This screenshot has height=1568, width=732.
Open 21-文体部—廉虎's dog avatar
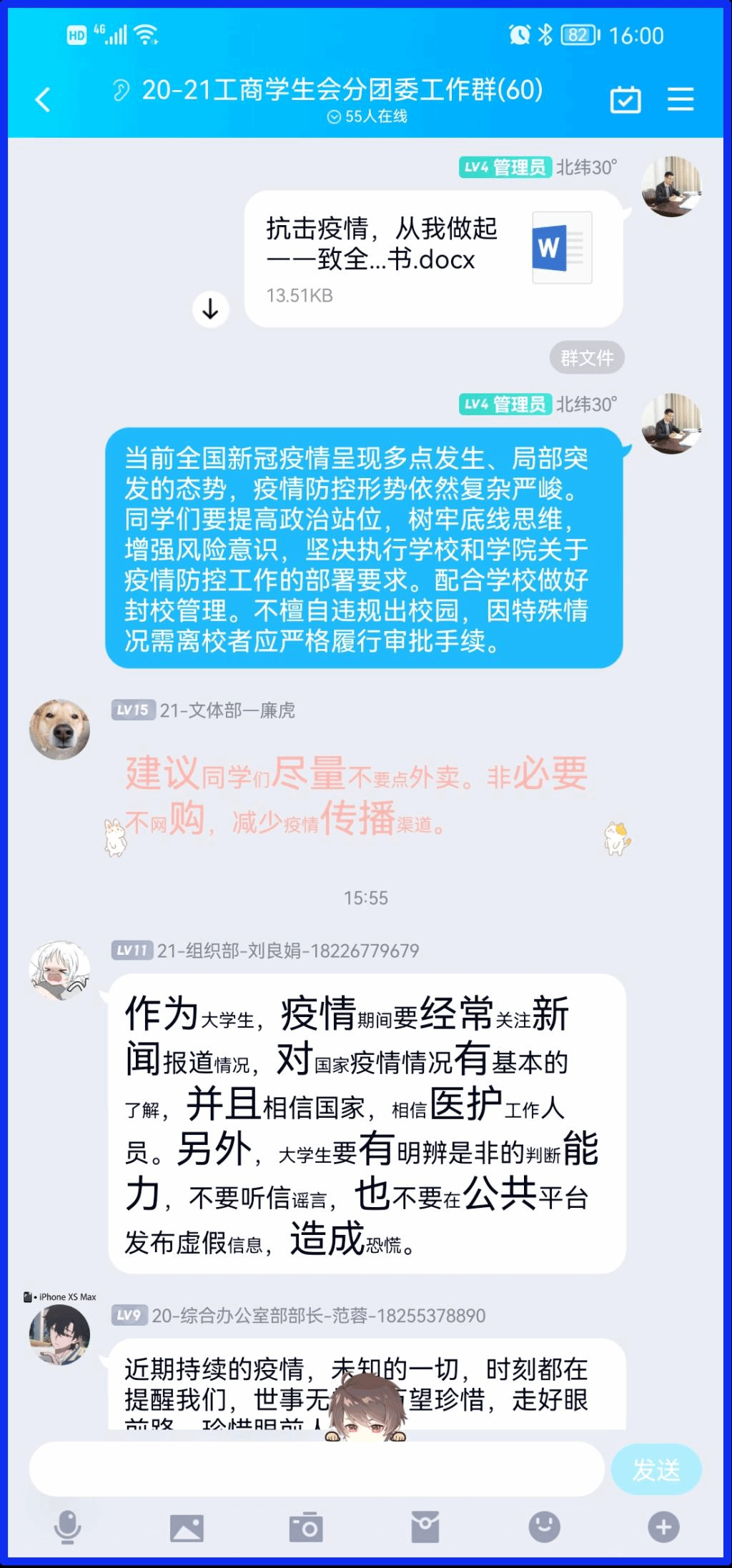point(59,729)
